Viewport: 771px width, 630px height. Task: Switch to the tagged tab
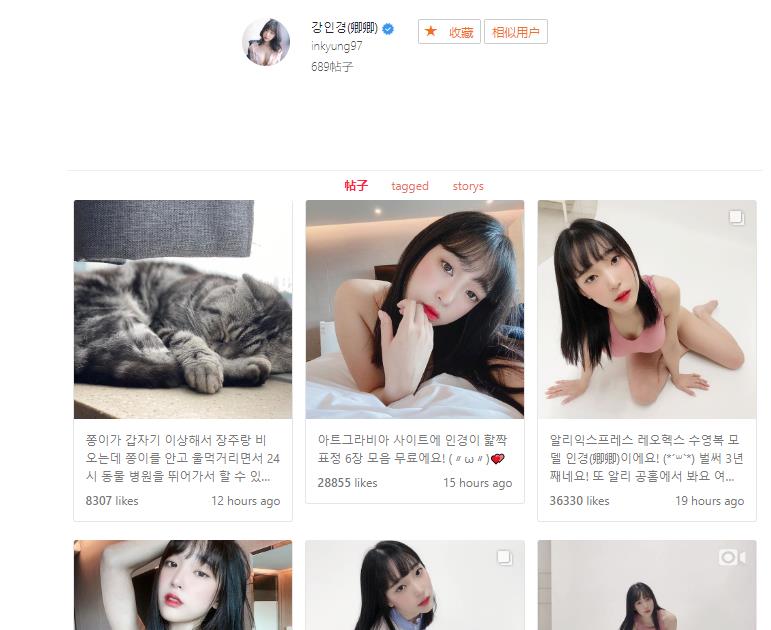tap(410, 186)
